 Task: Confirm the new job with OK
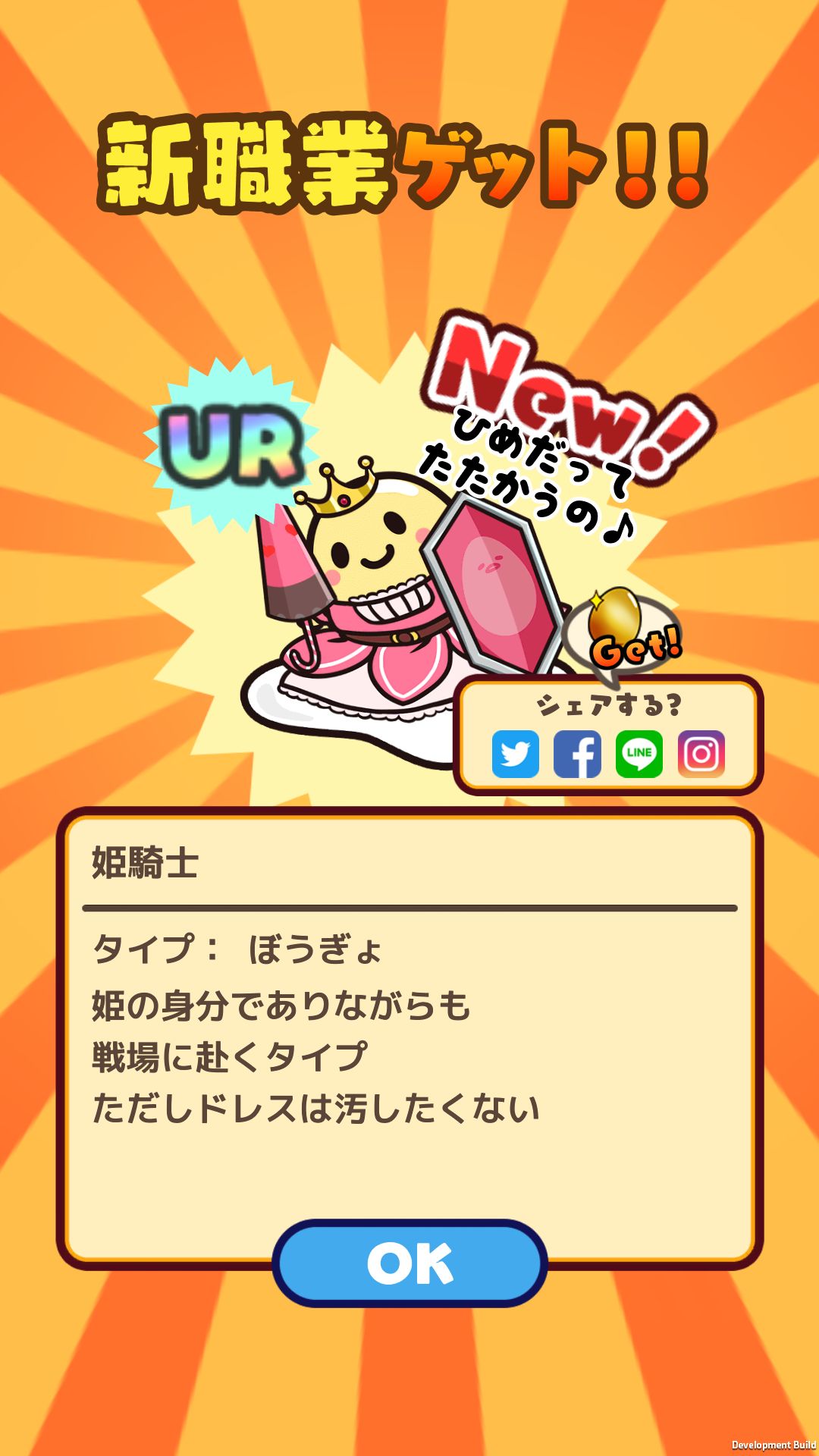(409, 1263)
